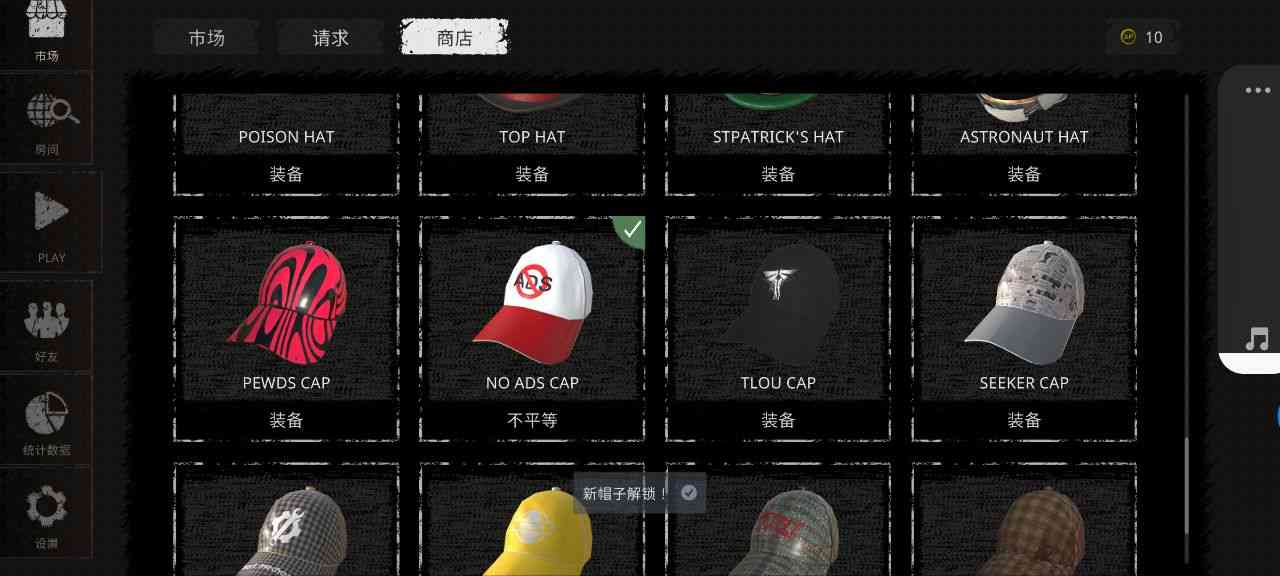Equip the PEWDS CAP
Image resolution: width=1280 pixels, height=576 pixels.
tap(286, 420)
